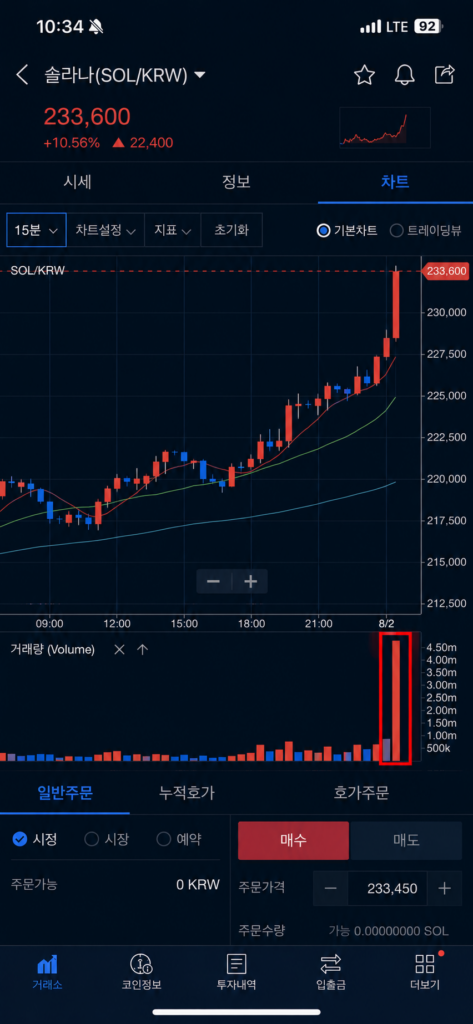The image size is (473, 1024).
Task: Add Solana to favorites with the star
Action: click(364, 75)
